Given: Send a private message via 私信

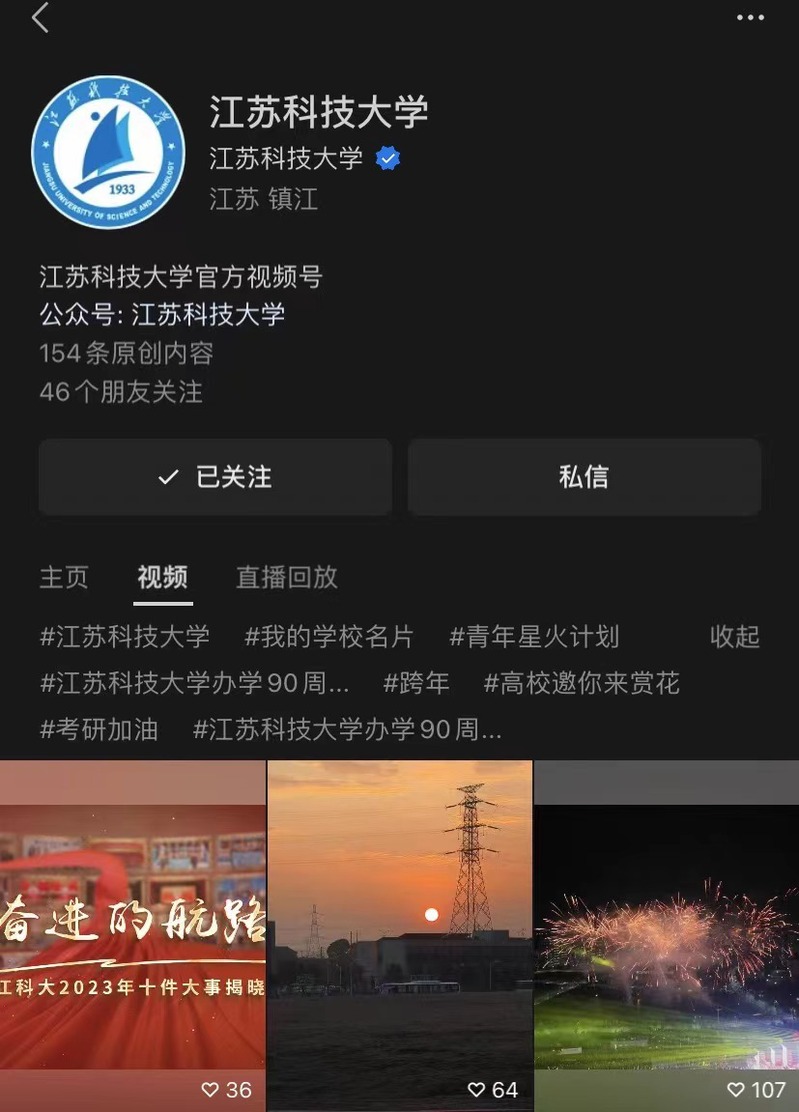Looking at the screenshot, I should pyautogui.click(x=584, y=477).
